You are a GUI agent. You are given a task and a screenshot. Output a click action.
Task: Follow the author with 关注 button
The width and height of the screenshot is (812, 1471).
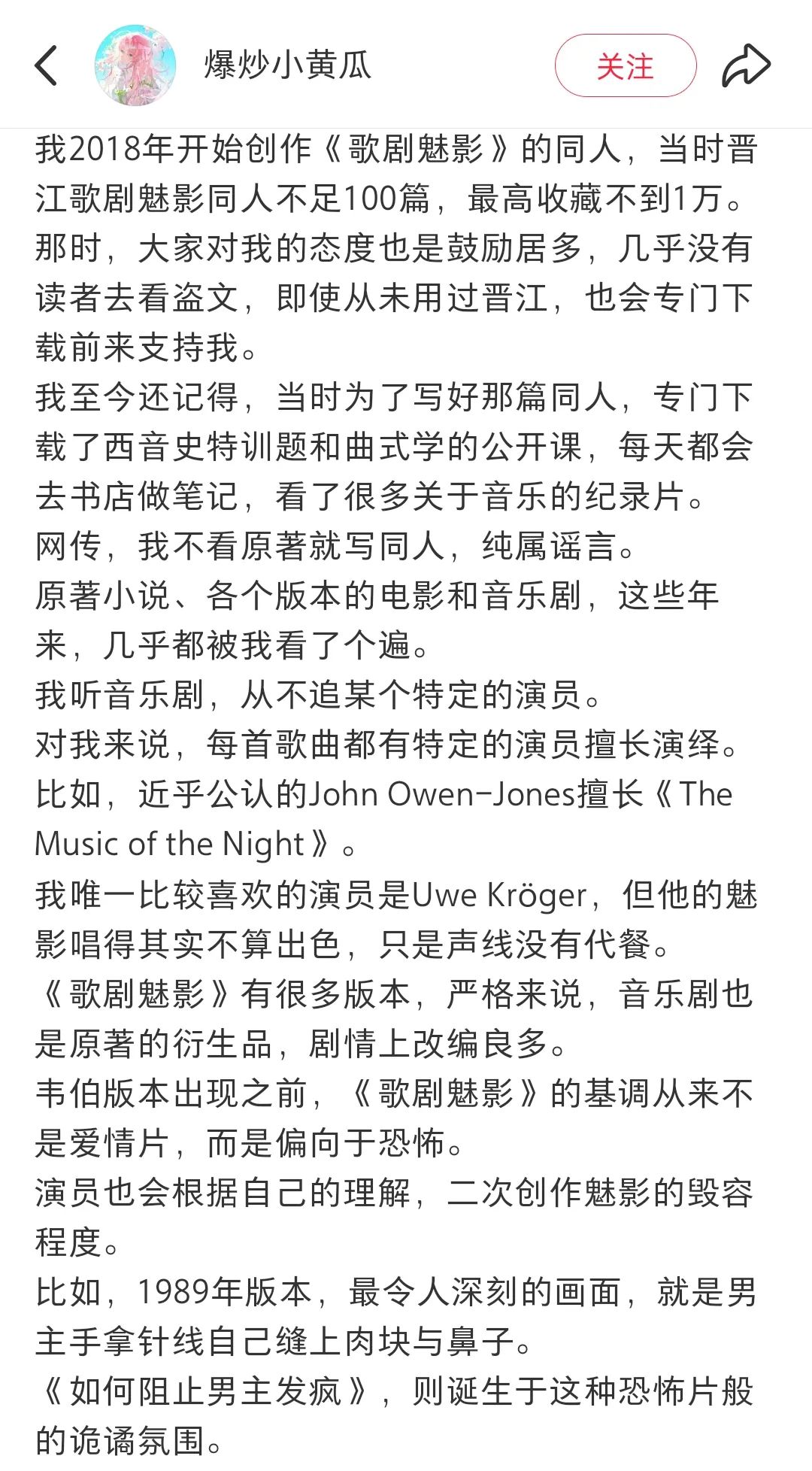point(626,65)
